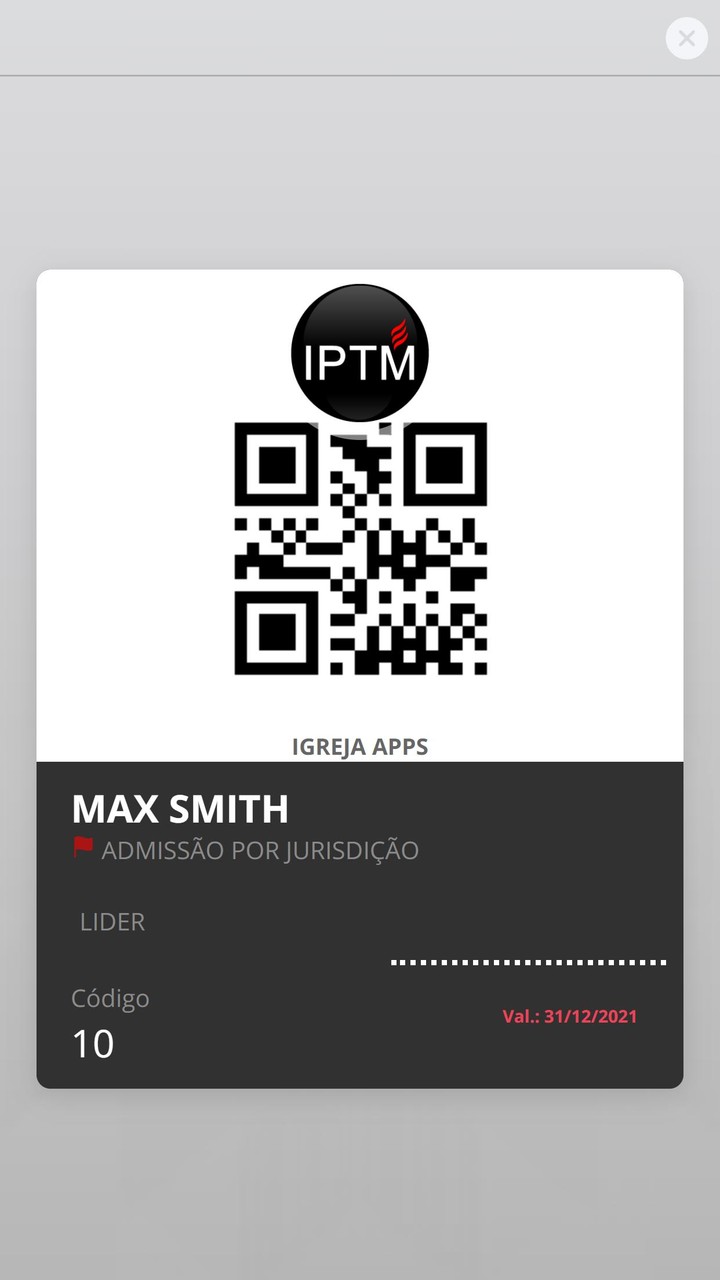
Task: Select the red flag icon beside admission text
Action: (83, 848)
